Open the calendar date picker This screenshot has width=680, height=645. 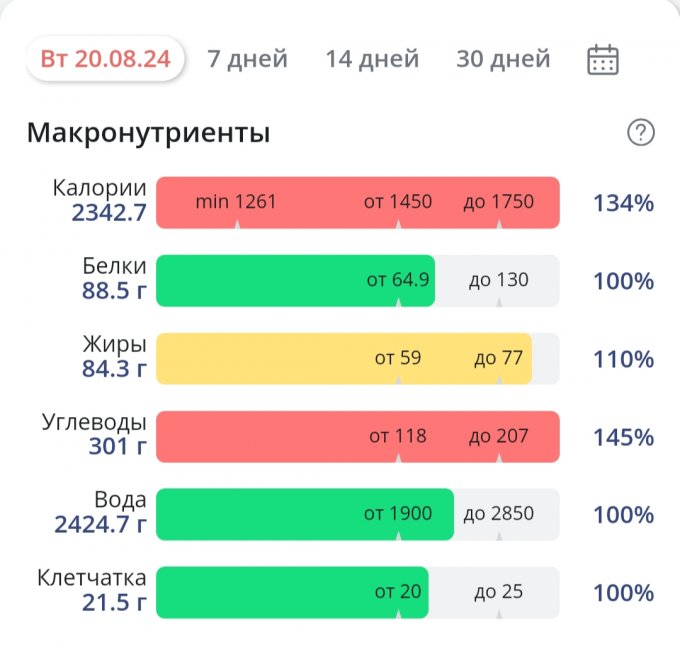(x=602, y=60)
